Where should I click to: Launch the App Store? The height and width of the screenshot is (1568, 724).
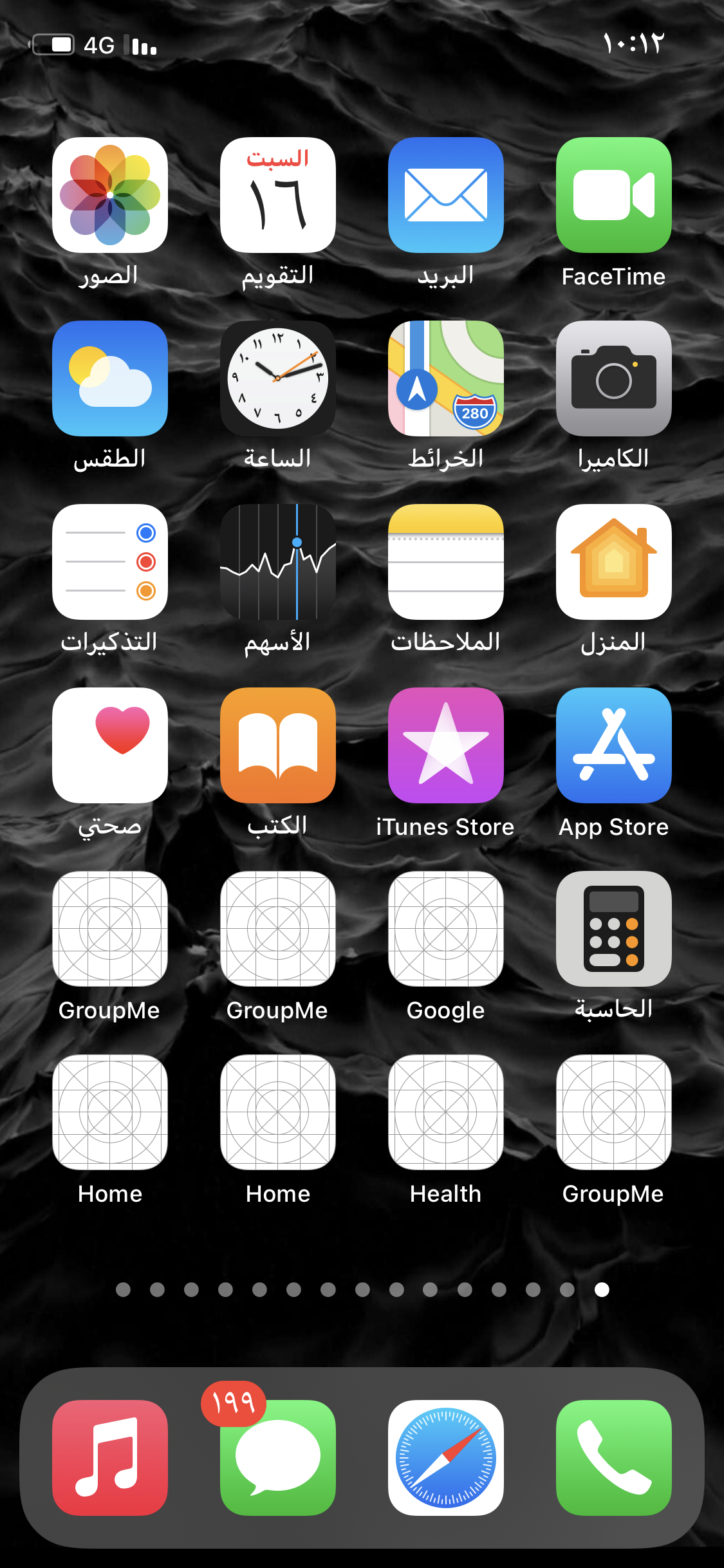tap(614, 745)
